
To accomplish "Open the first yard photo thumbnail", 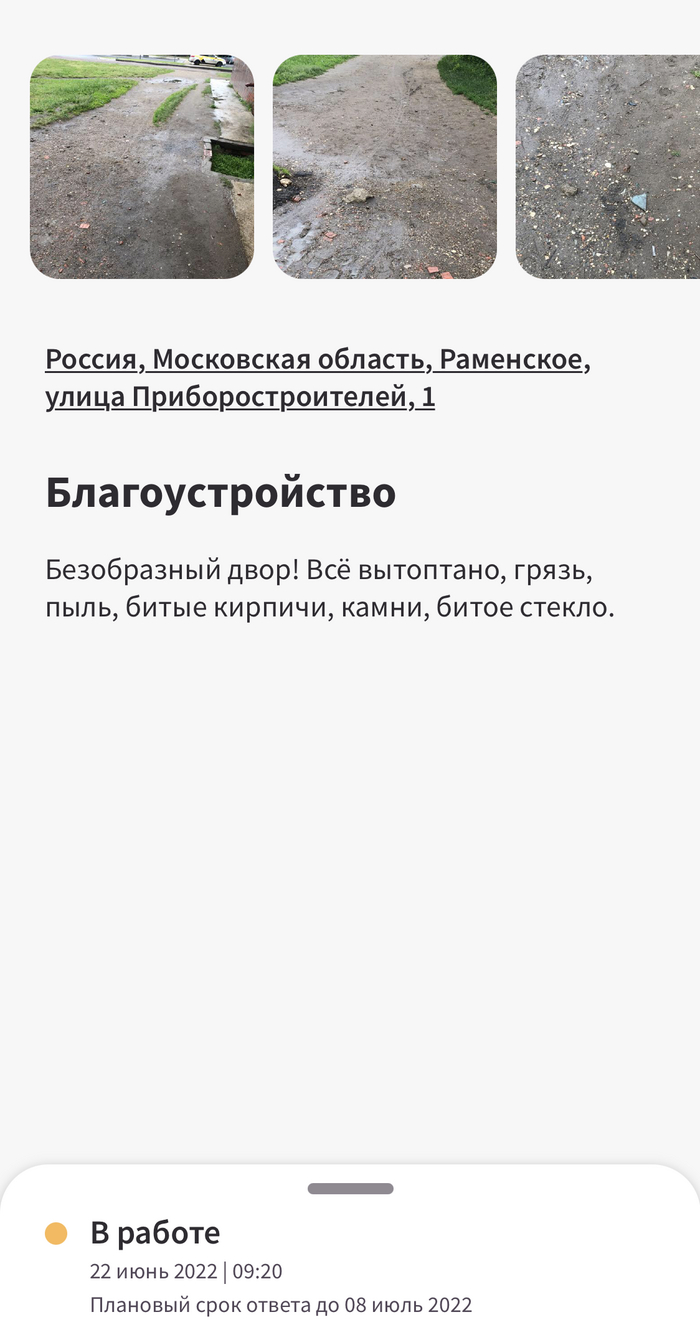I will pyautogui.click(x=141, y=166).
